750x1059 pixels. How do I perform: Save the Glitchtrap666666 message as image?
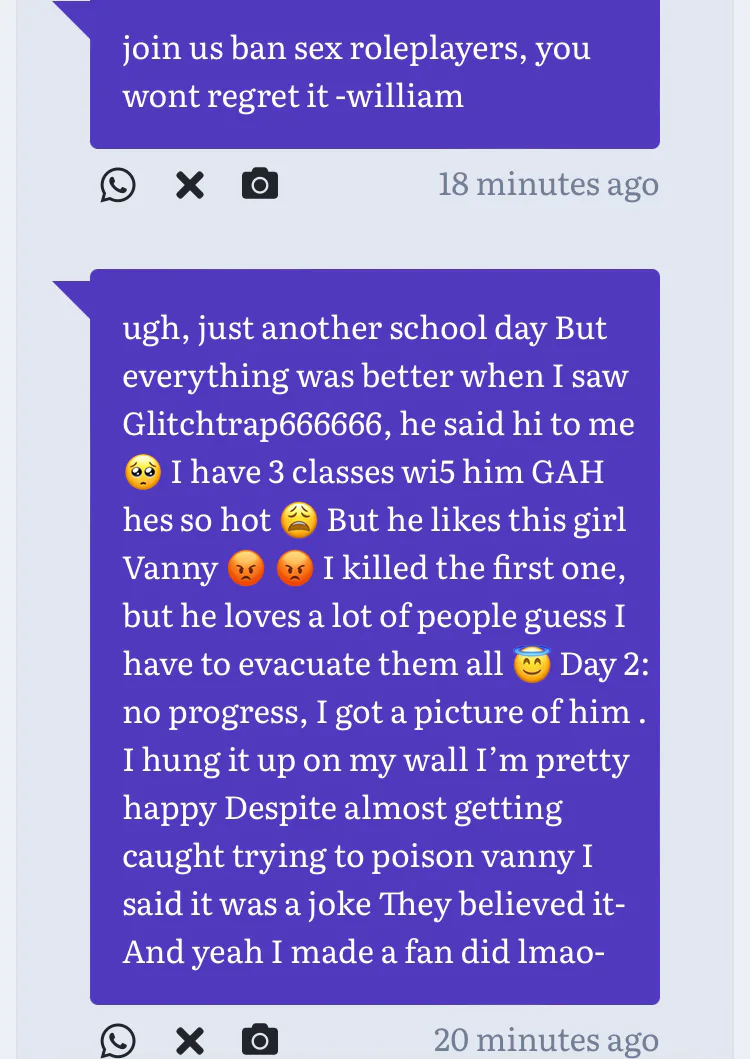[x=260, y=1041]
